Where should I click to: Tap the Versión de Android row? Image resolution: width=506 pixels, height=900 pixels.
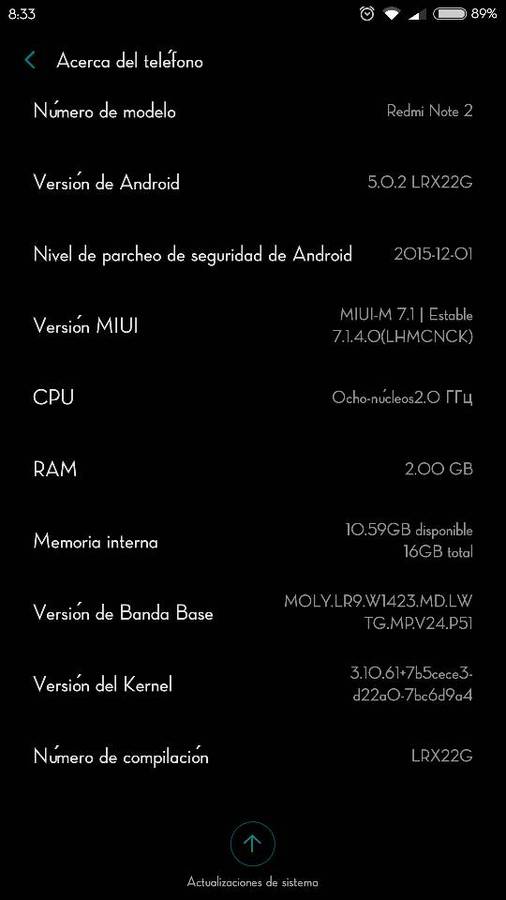point(253,183)
